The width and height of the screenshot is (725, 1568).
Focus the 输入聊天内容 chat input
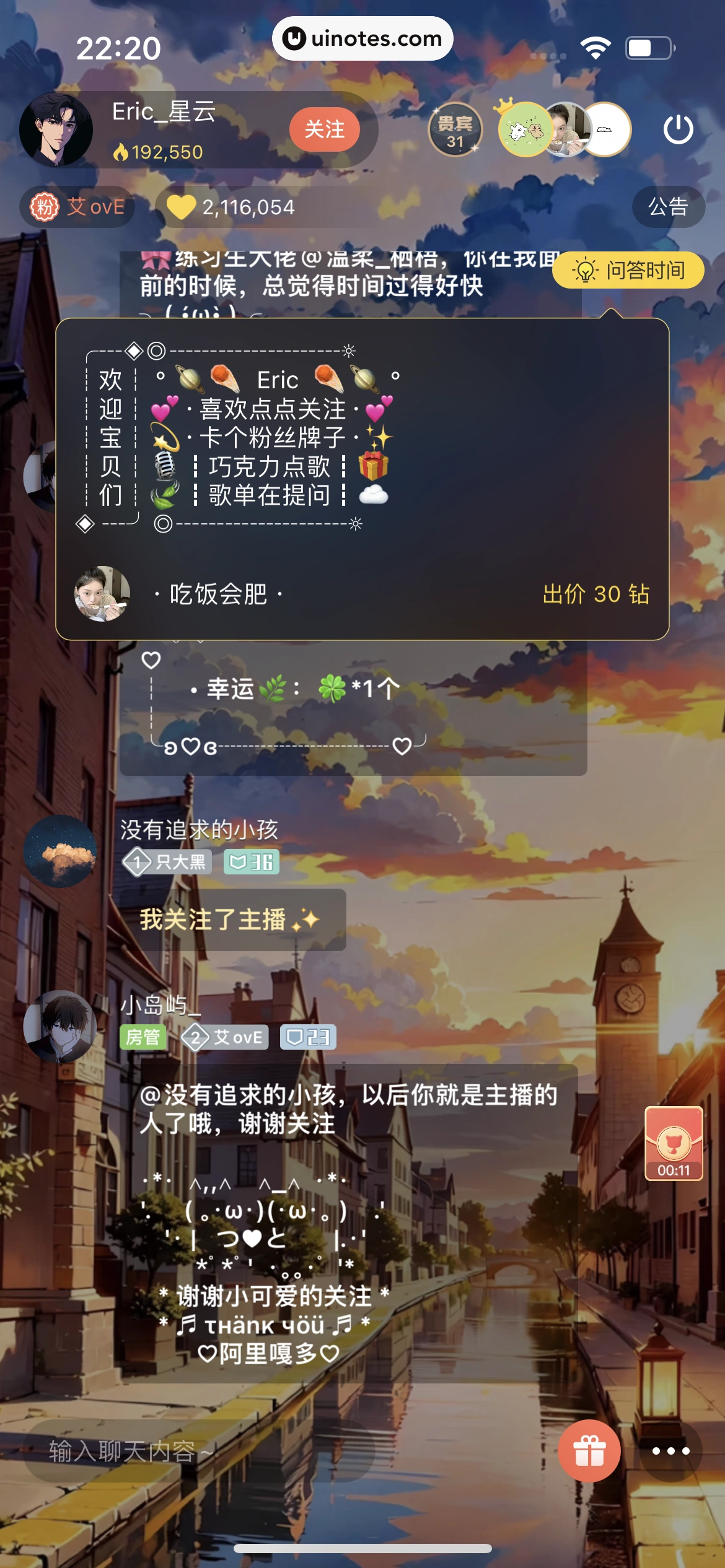click(198, 1451)
